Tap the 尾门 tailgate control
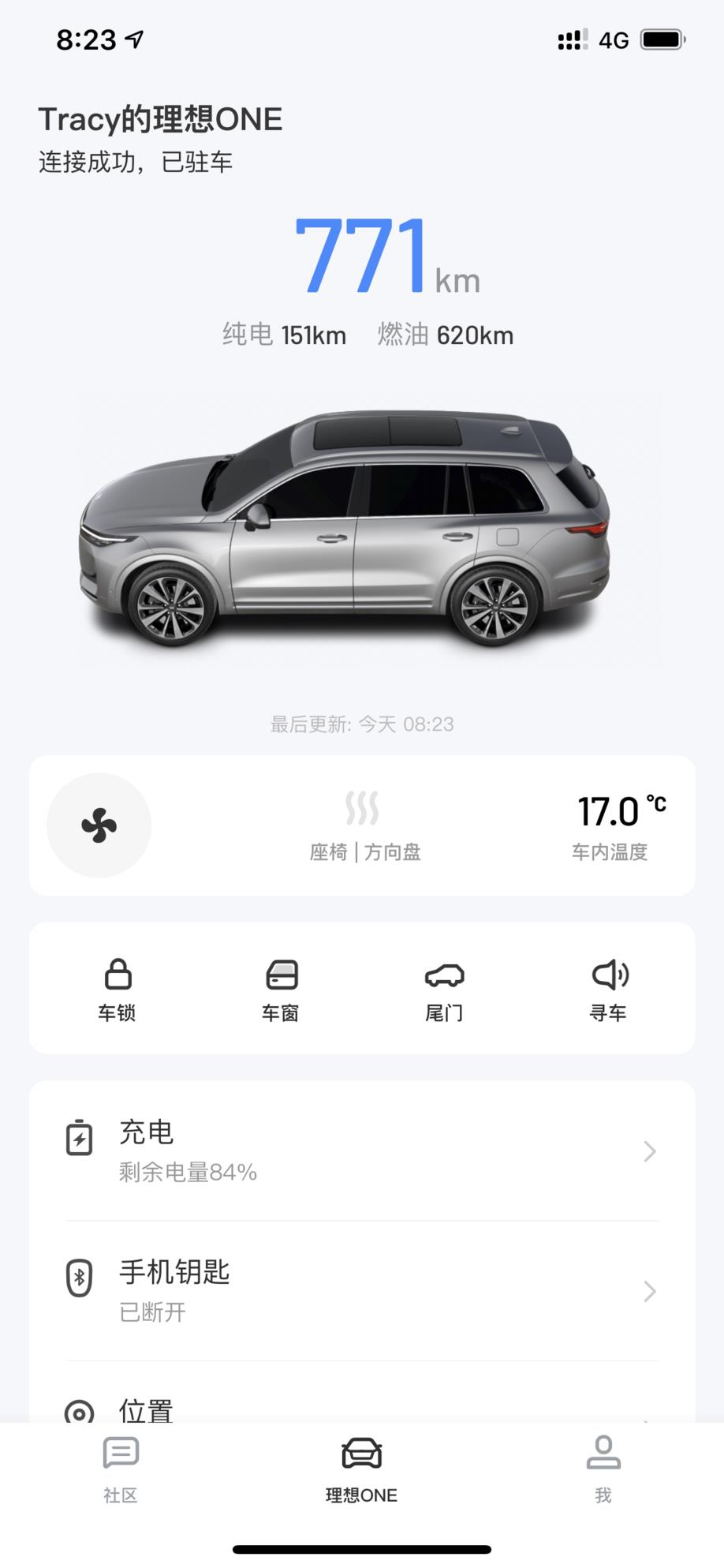 click(444, 990)
